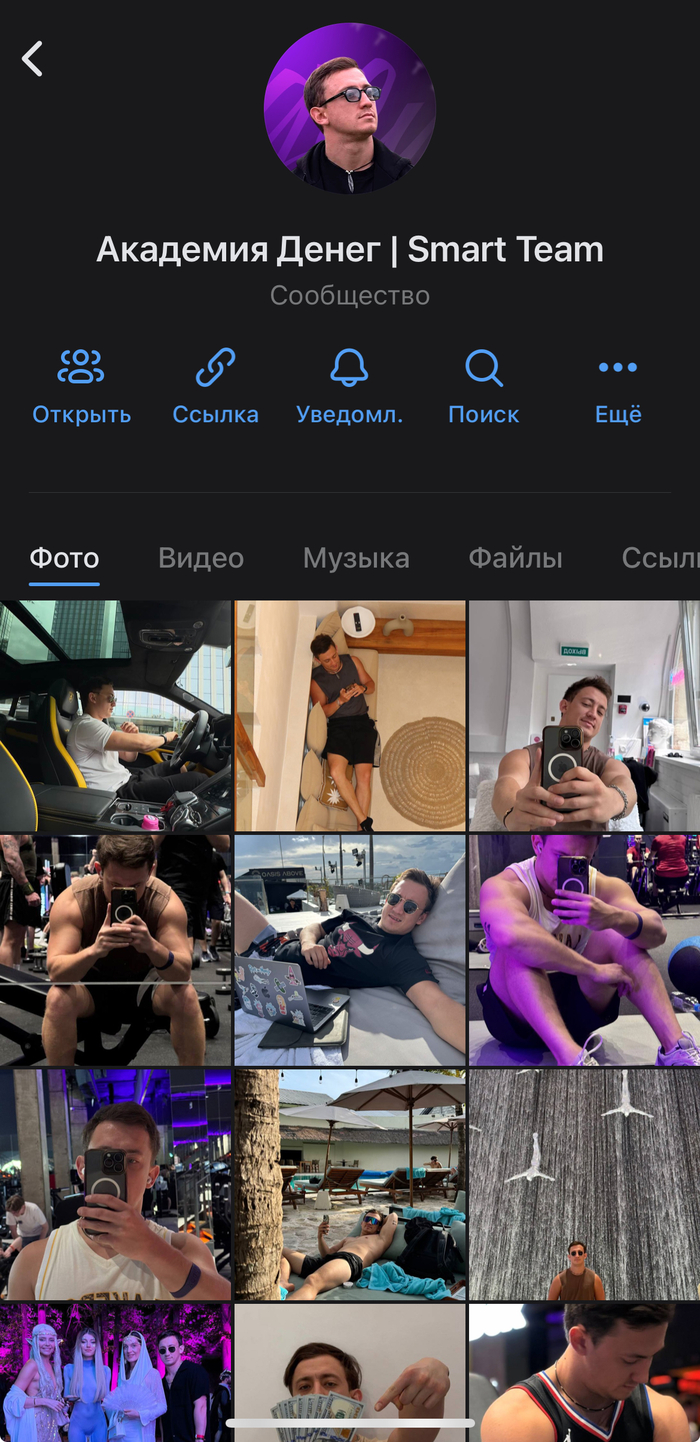
Task: Open the community profile picture
Action: coord(350,108)
